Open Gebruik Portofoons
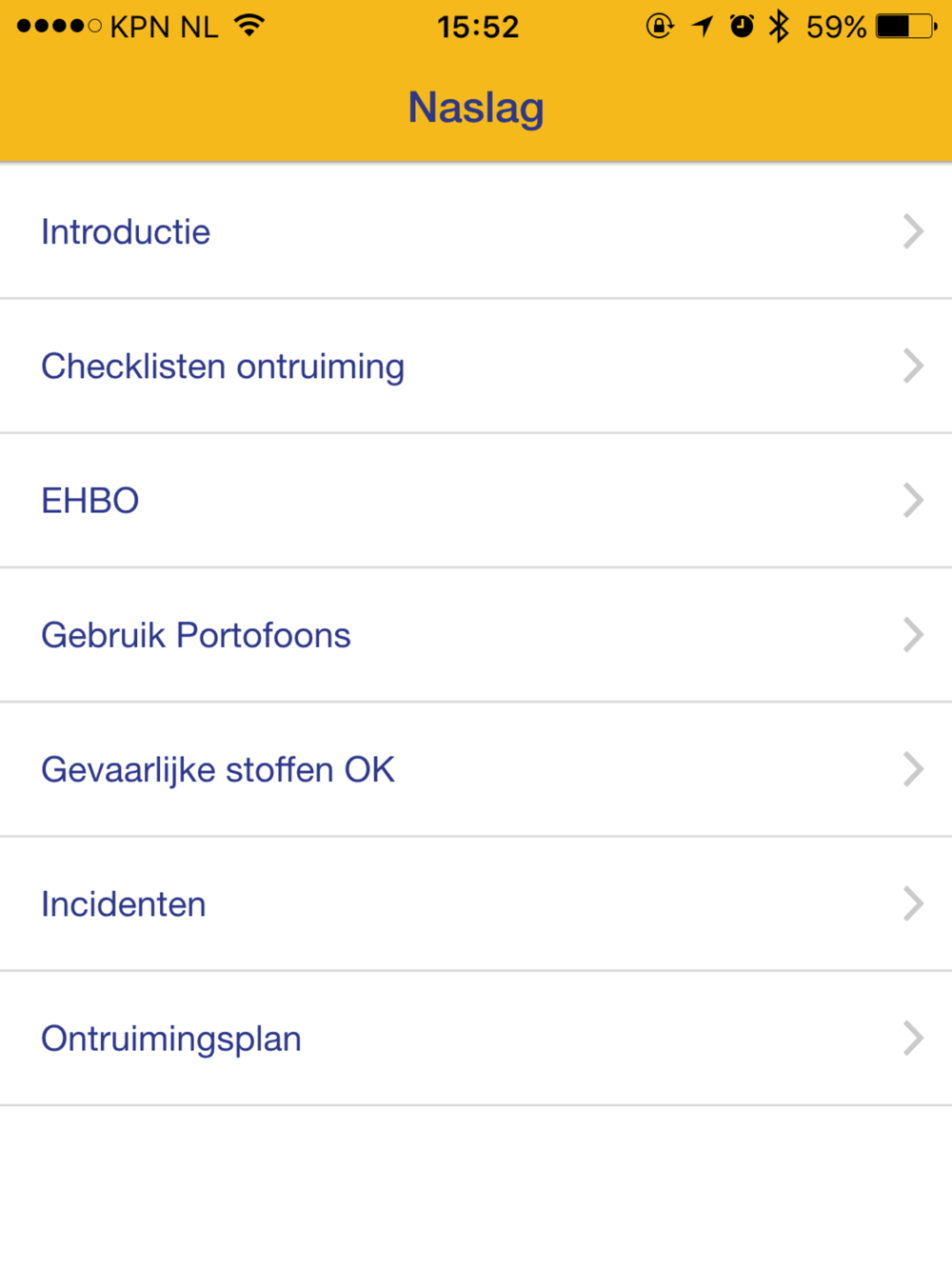 476,635
